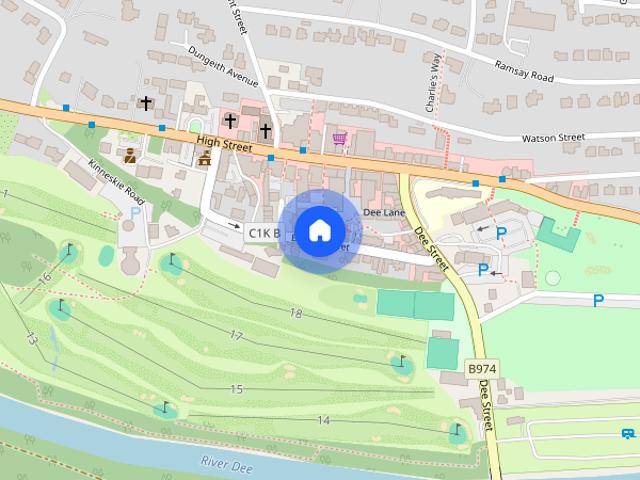Viewport: 640px width, 480px height.
Task: Tap the blue home location marker
Action: tap(318, 231)
